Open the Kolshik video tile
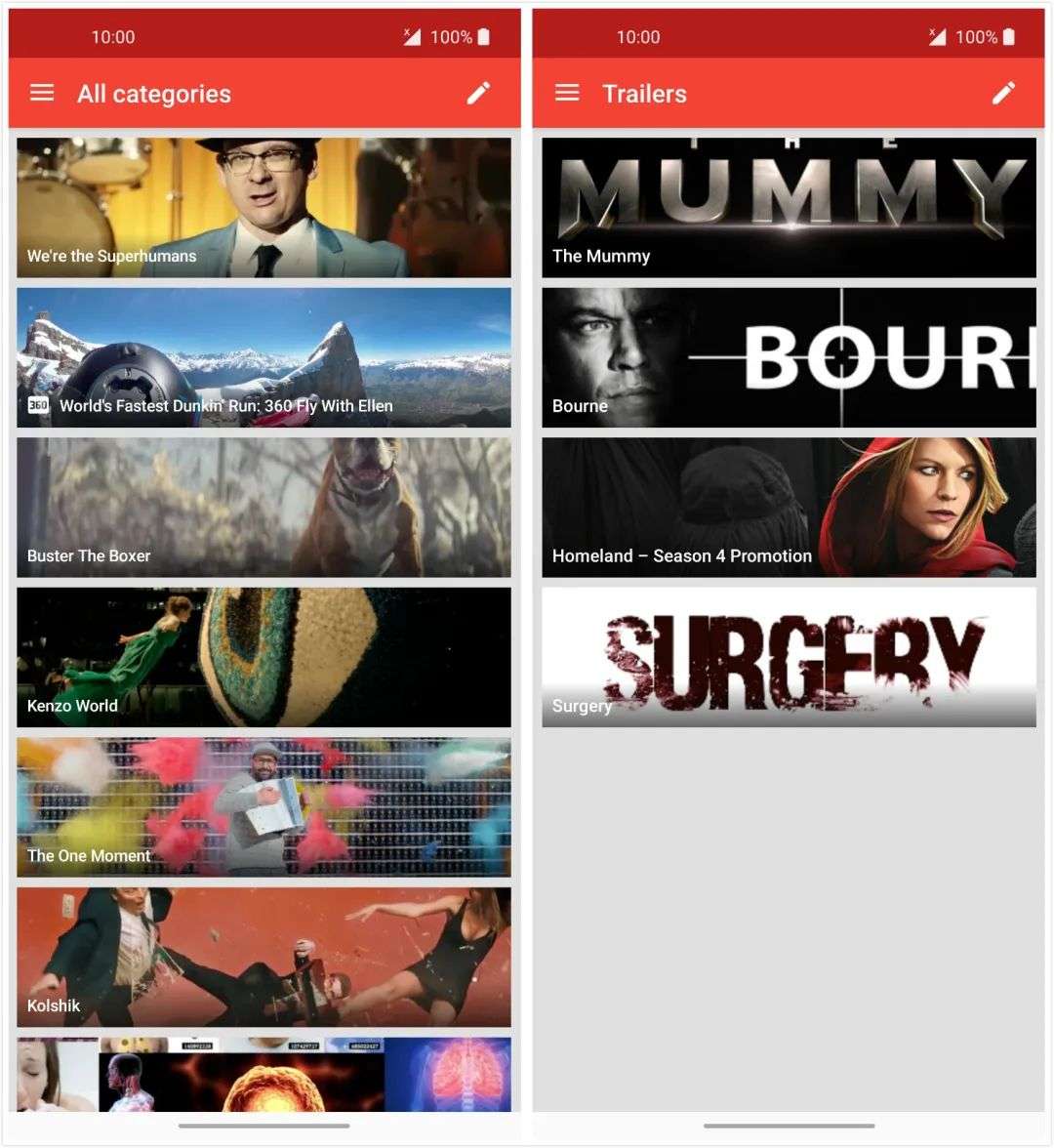The width and height of the screenshot is (1054, 1148). [263, 957]
